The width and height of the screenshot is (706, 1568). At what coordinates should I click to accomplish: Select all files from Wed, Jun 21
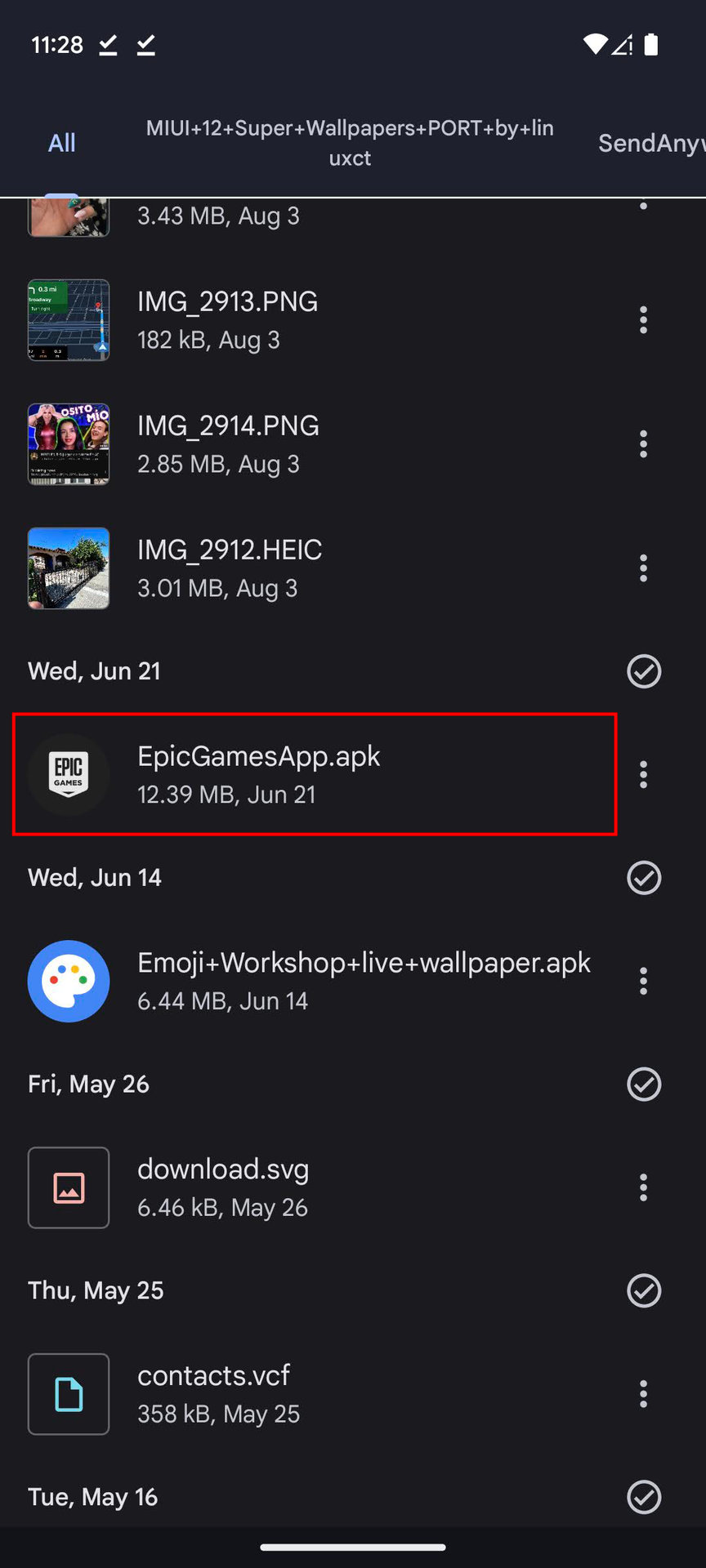click(643, 671)
